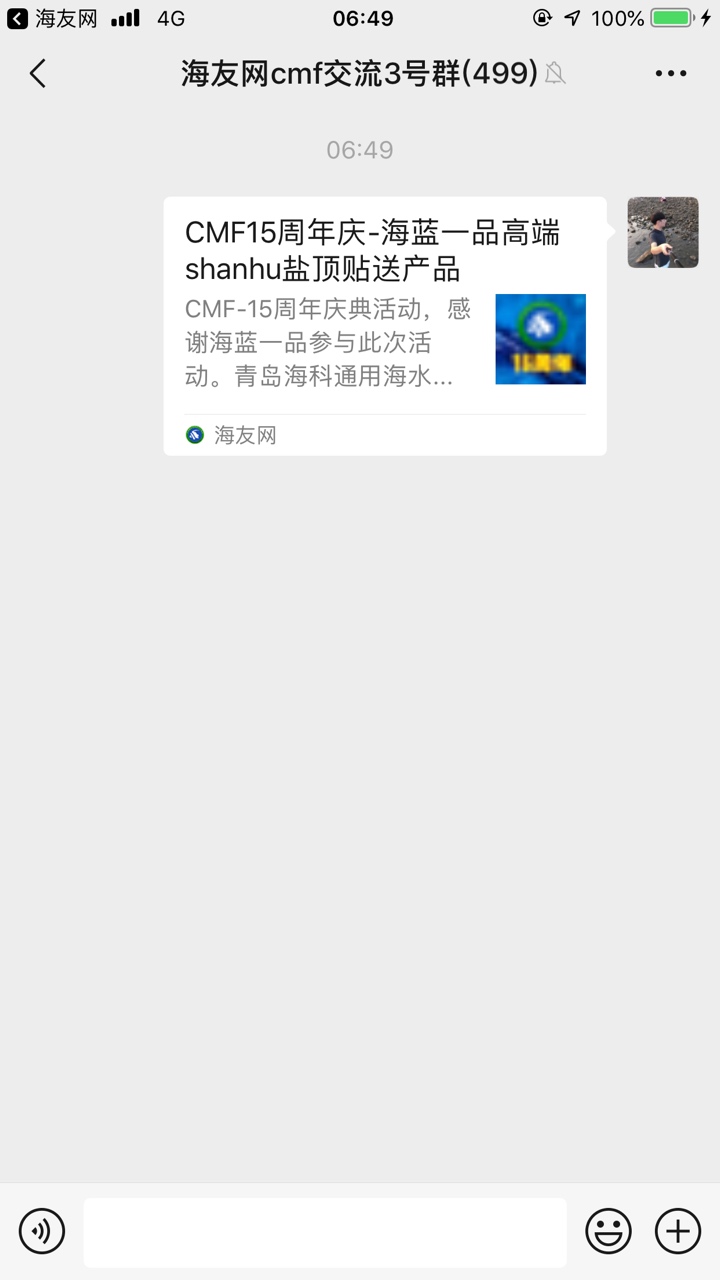Switch to voice message input
The image size is (720, 1280).
[x=42, y=1230]
